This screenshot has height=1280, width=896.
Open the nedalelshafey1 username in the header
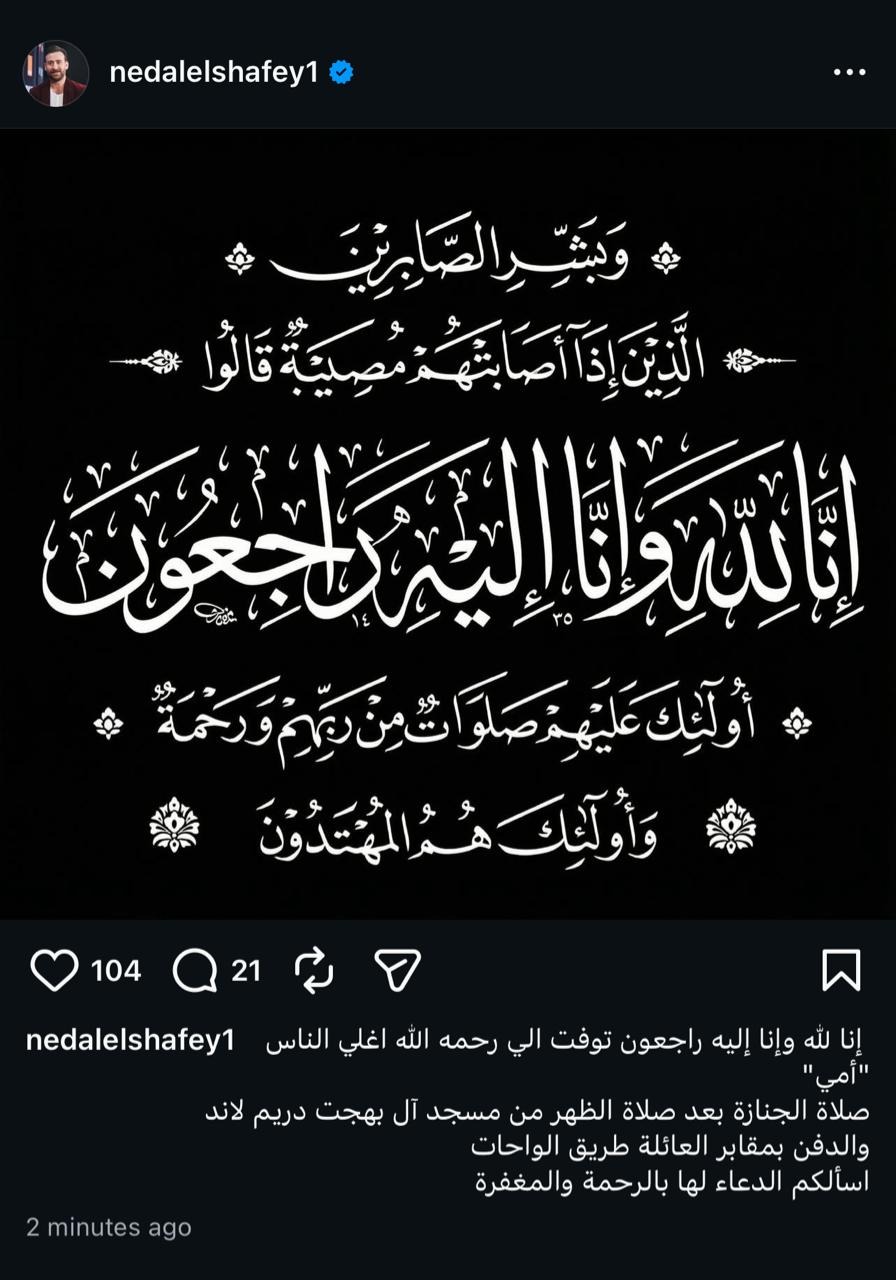(x=213, y=73)
